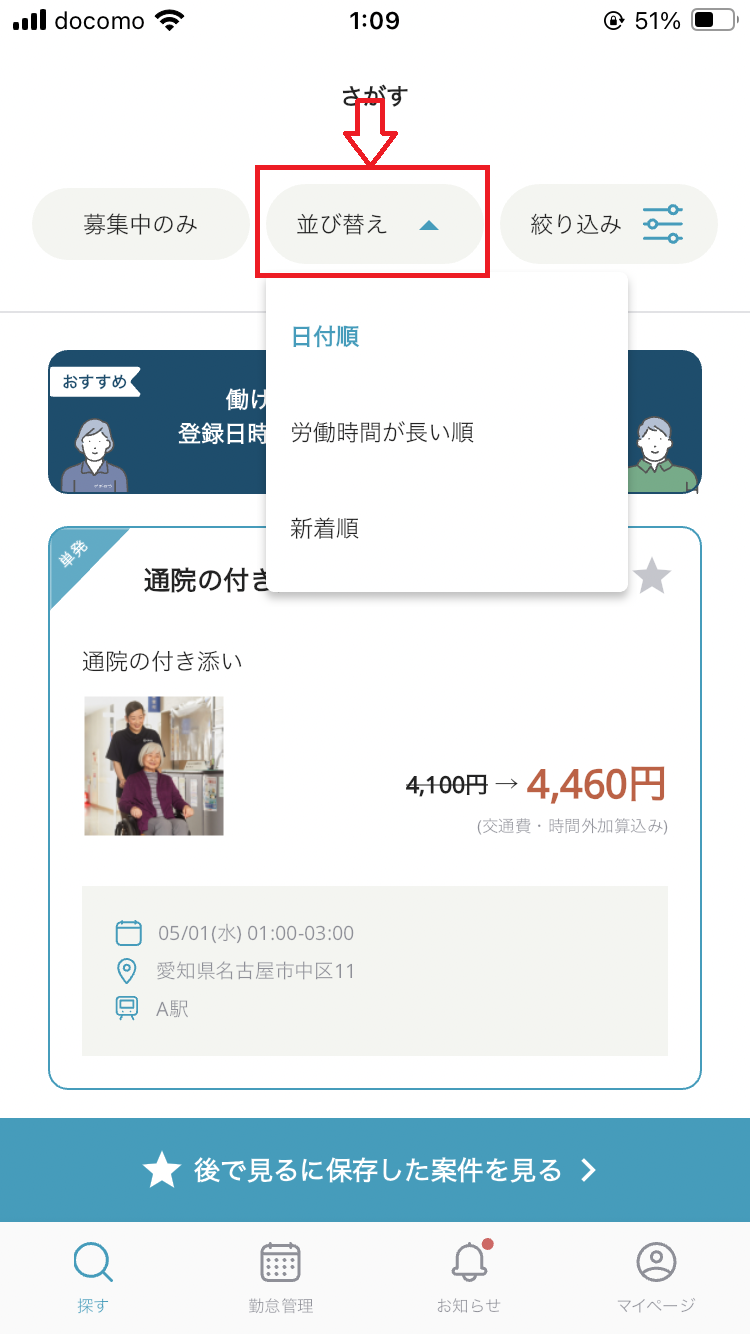Image resolution: width=750 pixels, height=1334 pixels.
Task: Switch to the 探す tab
Action: 93,1277
